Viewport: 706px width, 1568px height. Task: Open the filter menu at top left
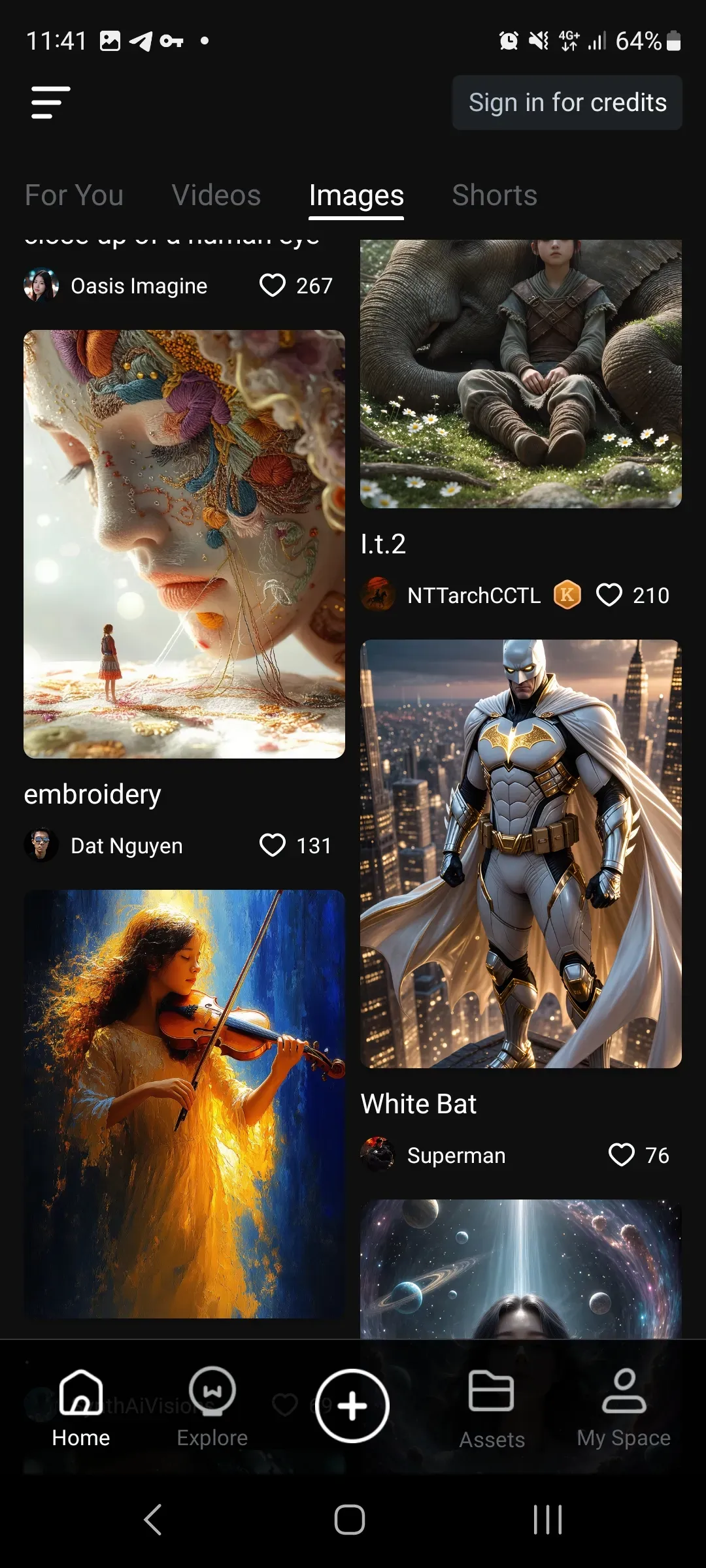pos(51,102)
